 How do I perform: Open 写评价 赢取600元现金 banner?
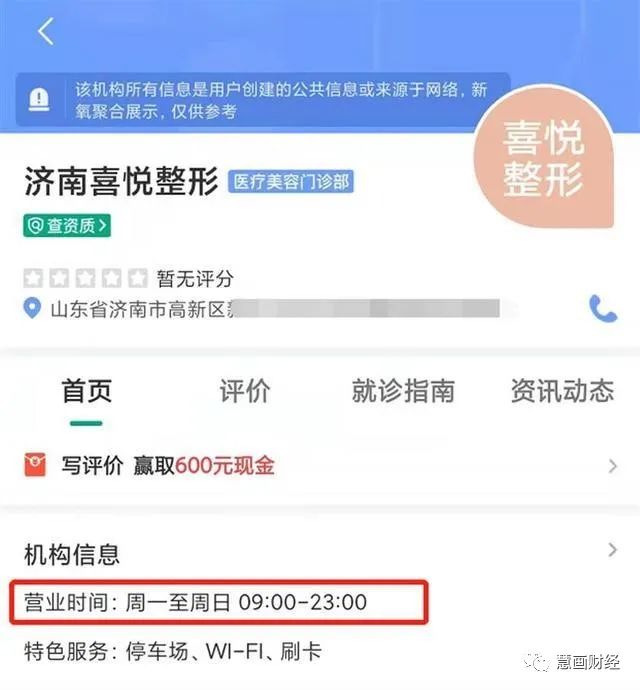click(320, 465)
